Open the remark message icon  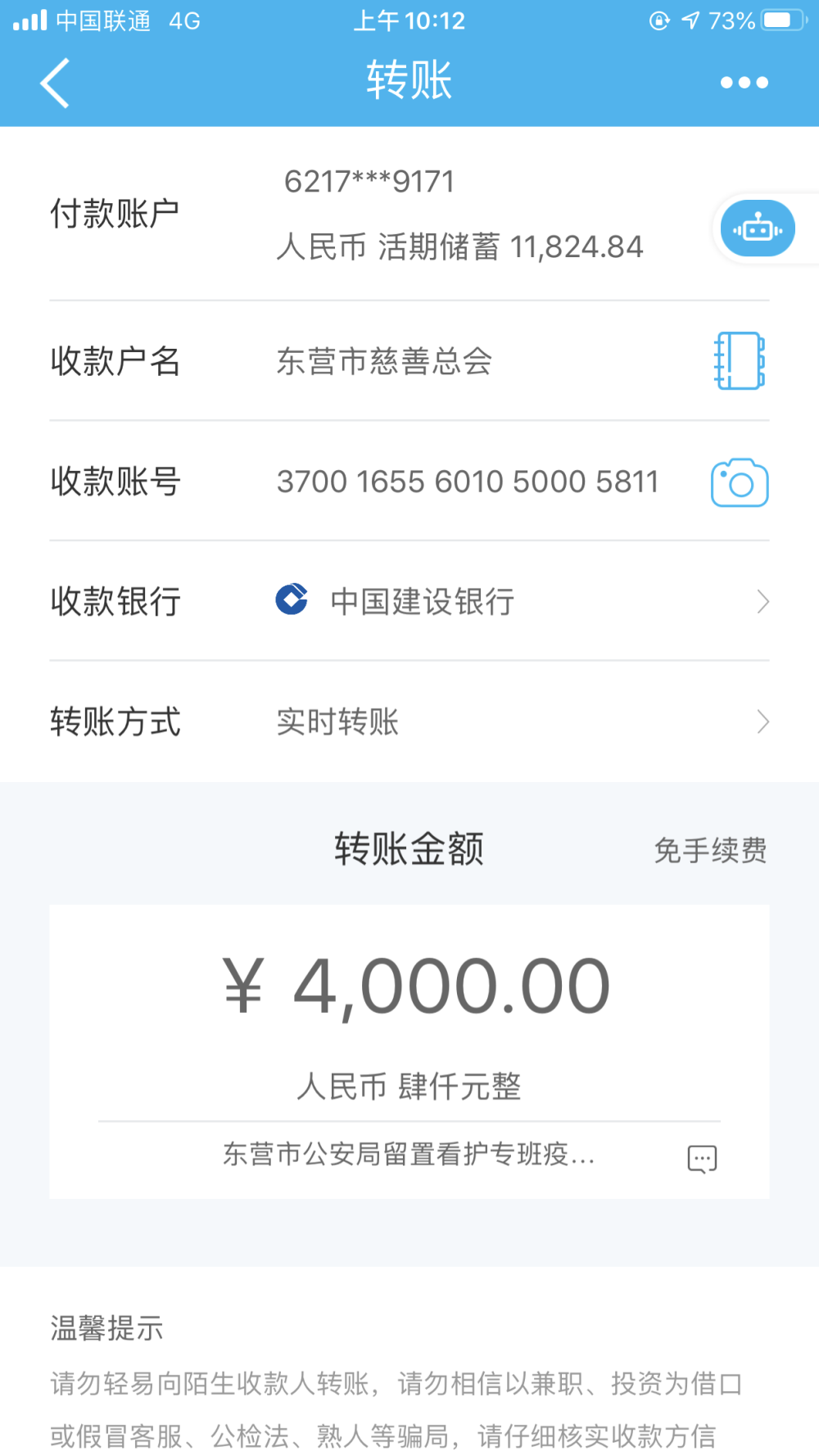pyautogui.click(x=702, y=1159)
